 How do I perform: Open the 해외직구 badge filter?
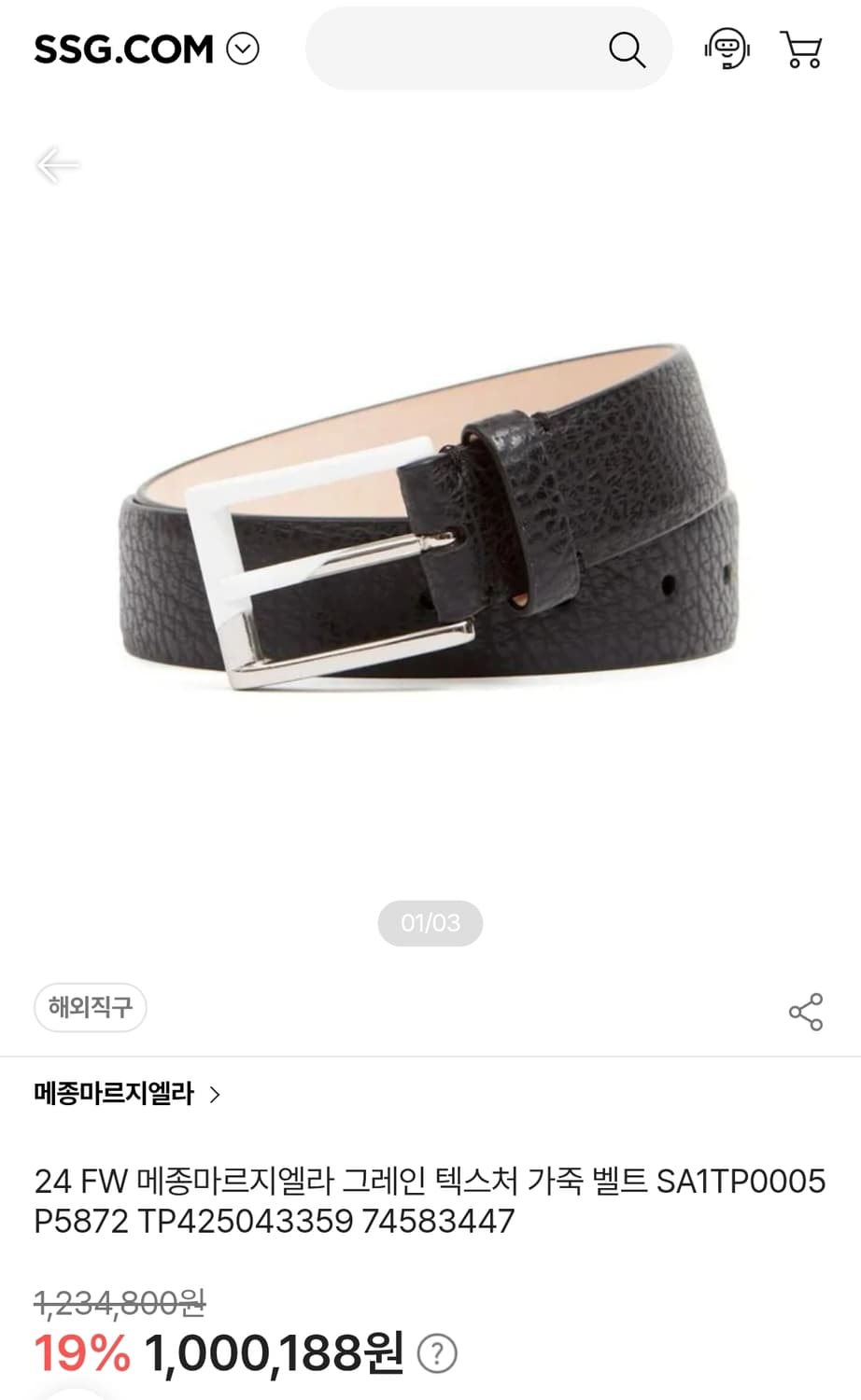[91, 1008]
